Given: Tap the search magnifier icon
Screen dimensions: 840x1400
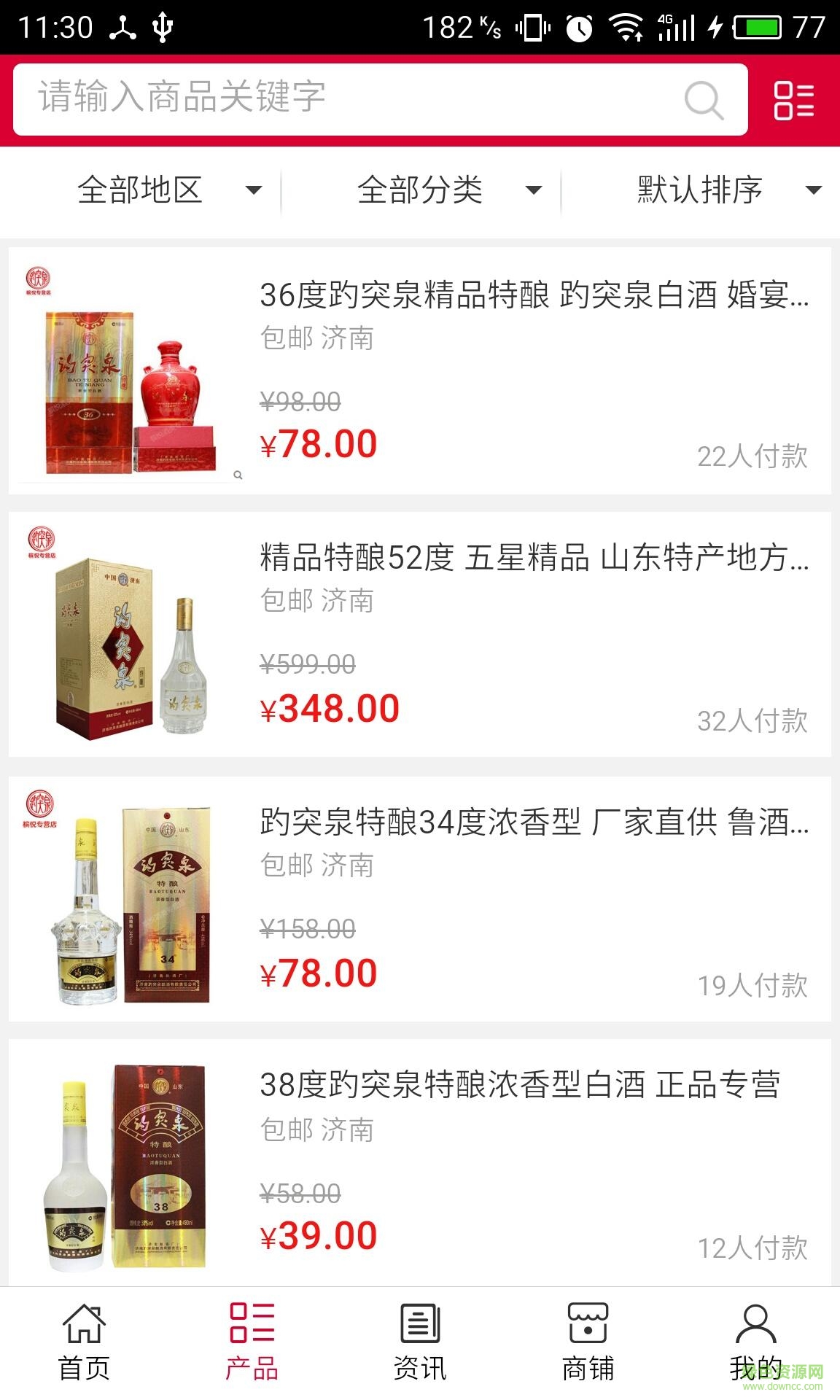Looking at the screenshot, I should click(704, 100).
